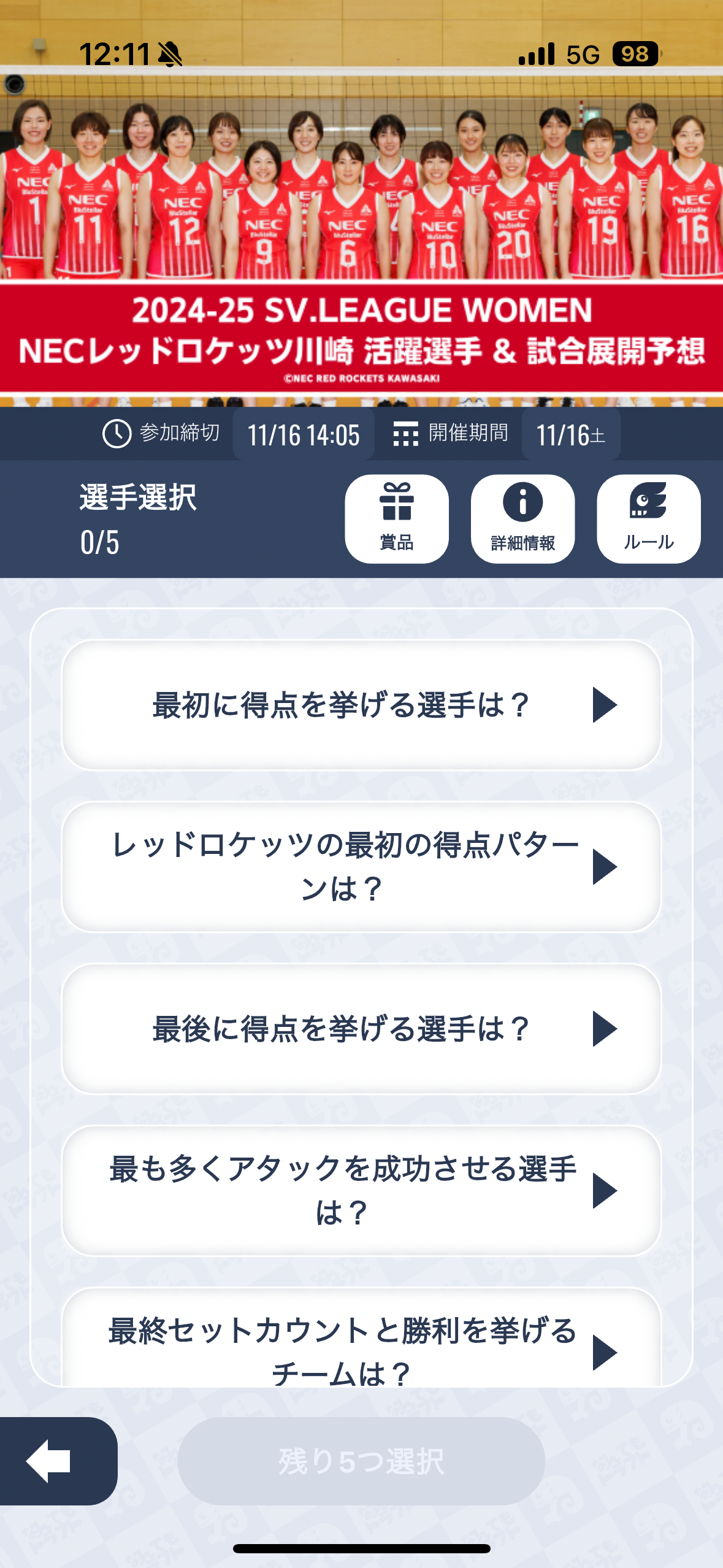This screenshot has height=1568, width=723.
Task: Open the ルール rules button
Action: click(648, 518)
